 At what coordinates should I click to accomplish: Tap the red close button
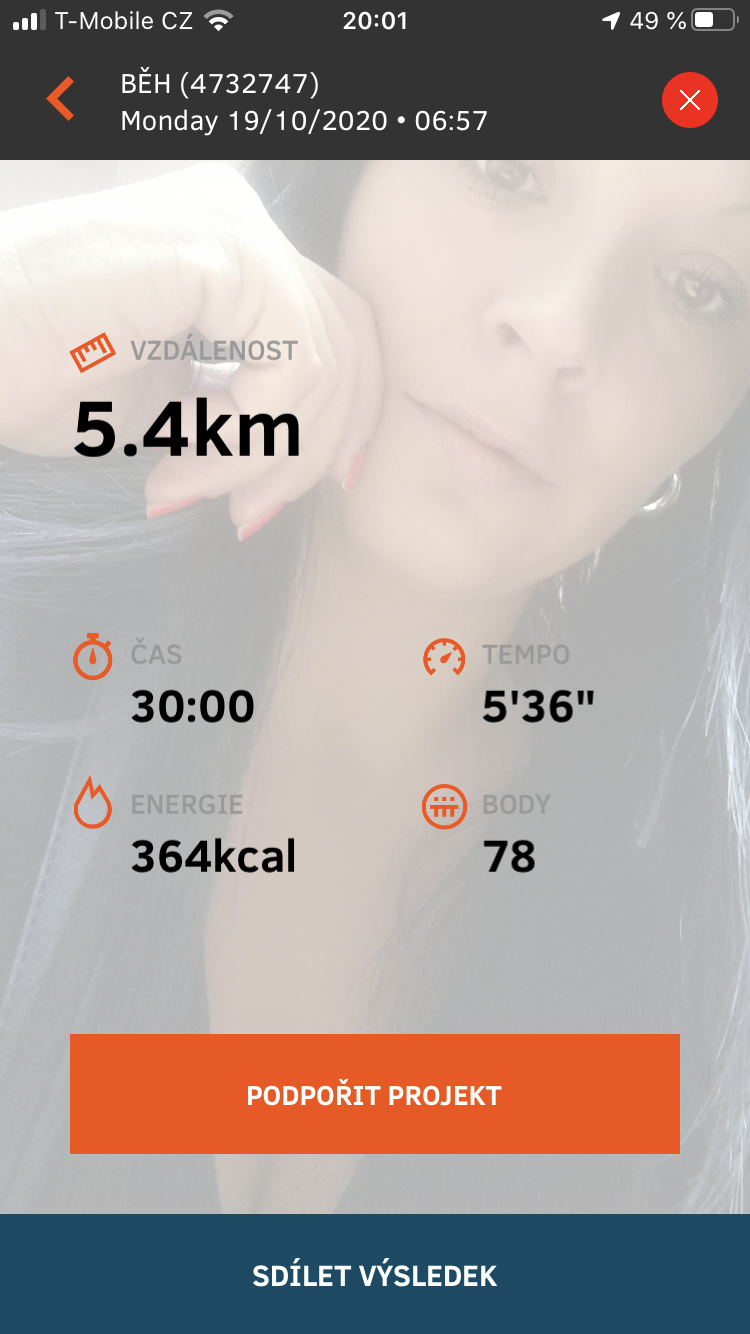pos(689,100)
